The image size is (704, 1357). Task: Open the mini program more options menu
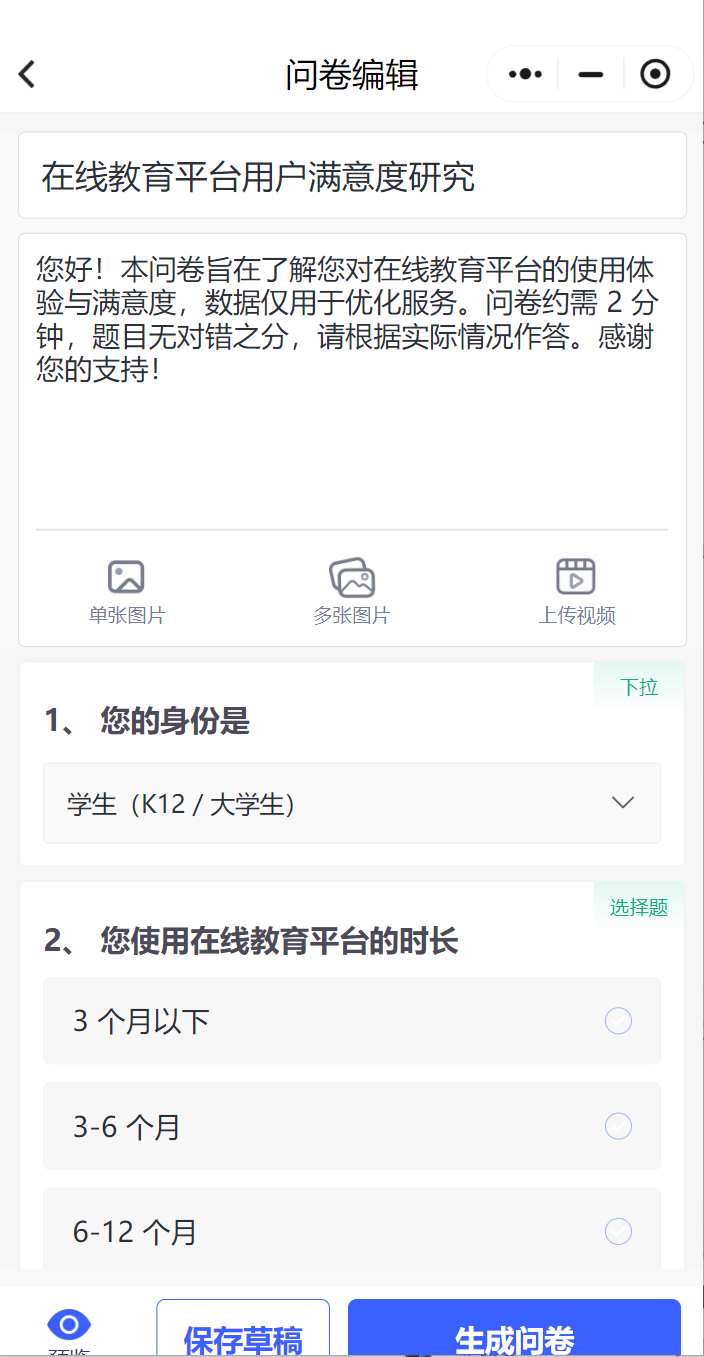(x=525, y=74)
